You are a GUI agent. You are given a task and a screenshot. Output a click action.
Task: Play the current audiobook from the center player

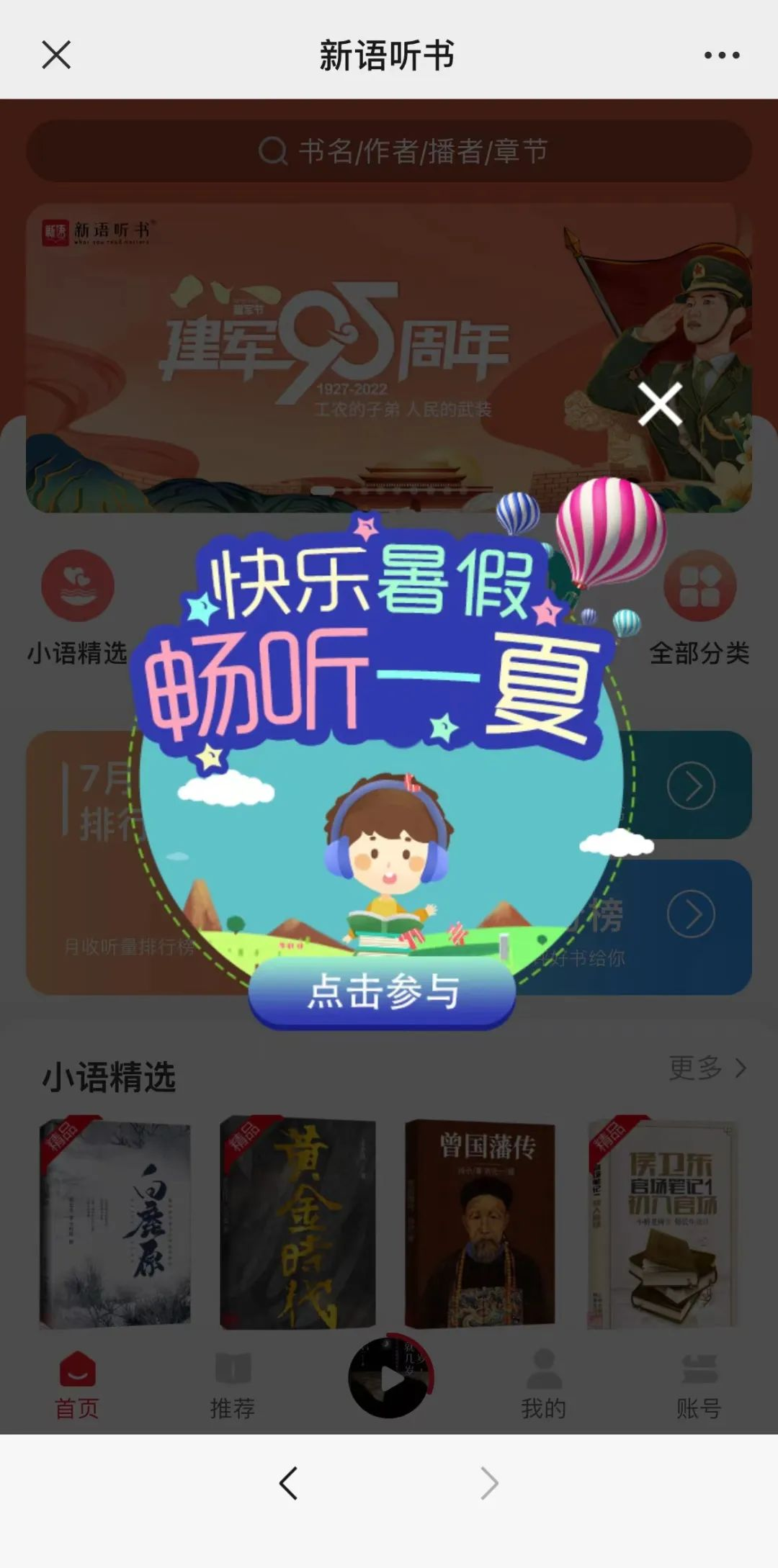pos(390,1379)
